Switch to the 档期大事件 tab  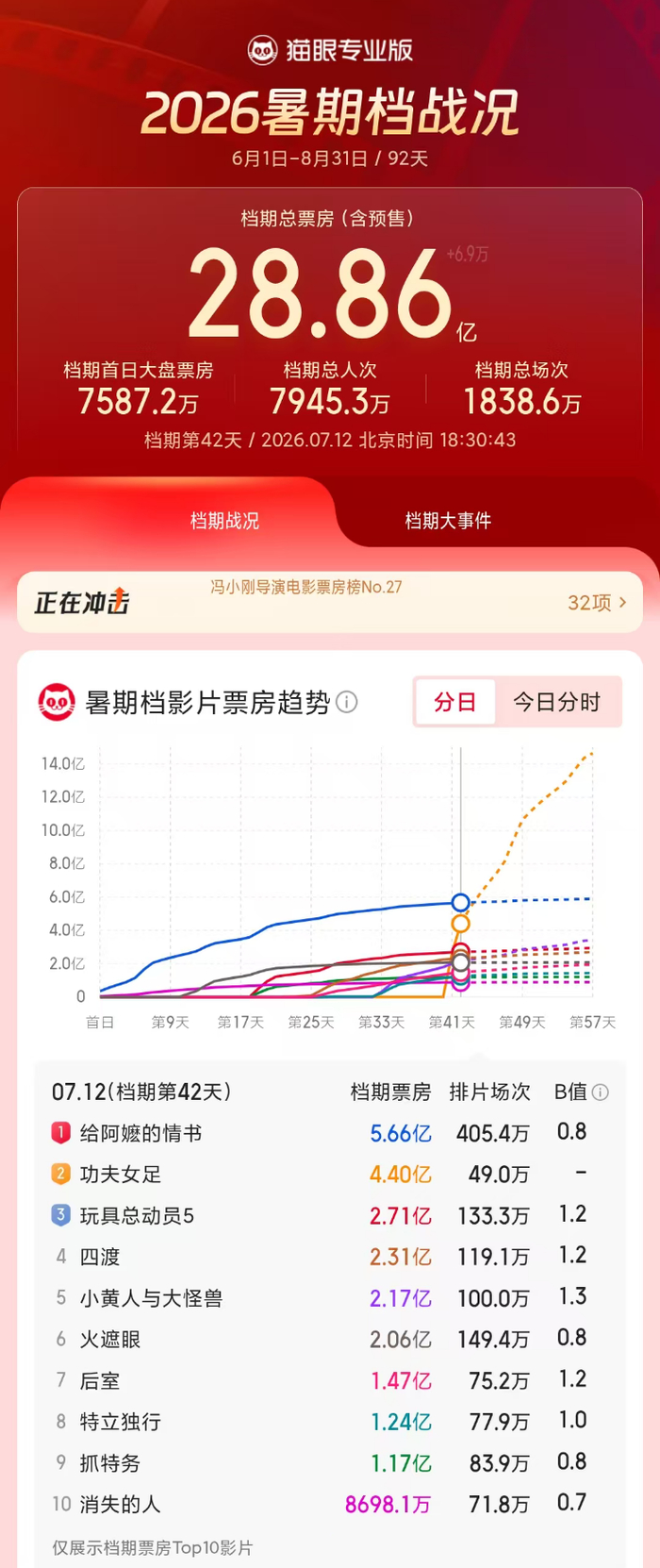tap(448, 521)
